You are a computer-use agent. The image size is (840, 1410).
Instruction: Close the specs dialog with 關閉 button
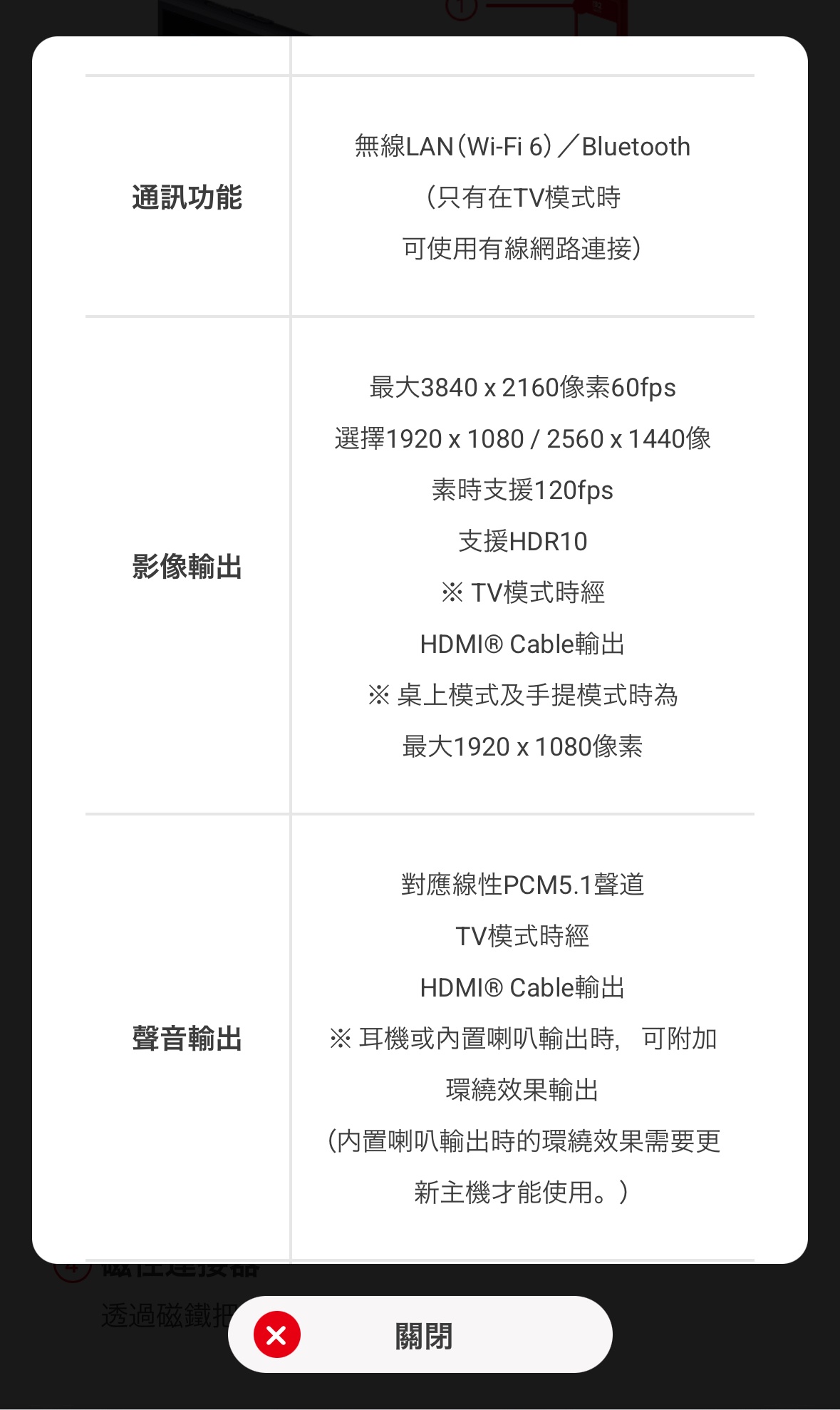(x=420, y=1334)
